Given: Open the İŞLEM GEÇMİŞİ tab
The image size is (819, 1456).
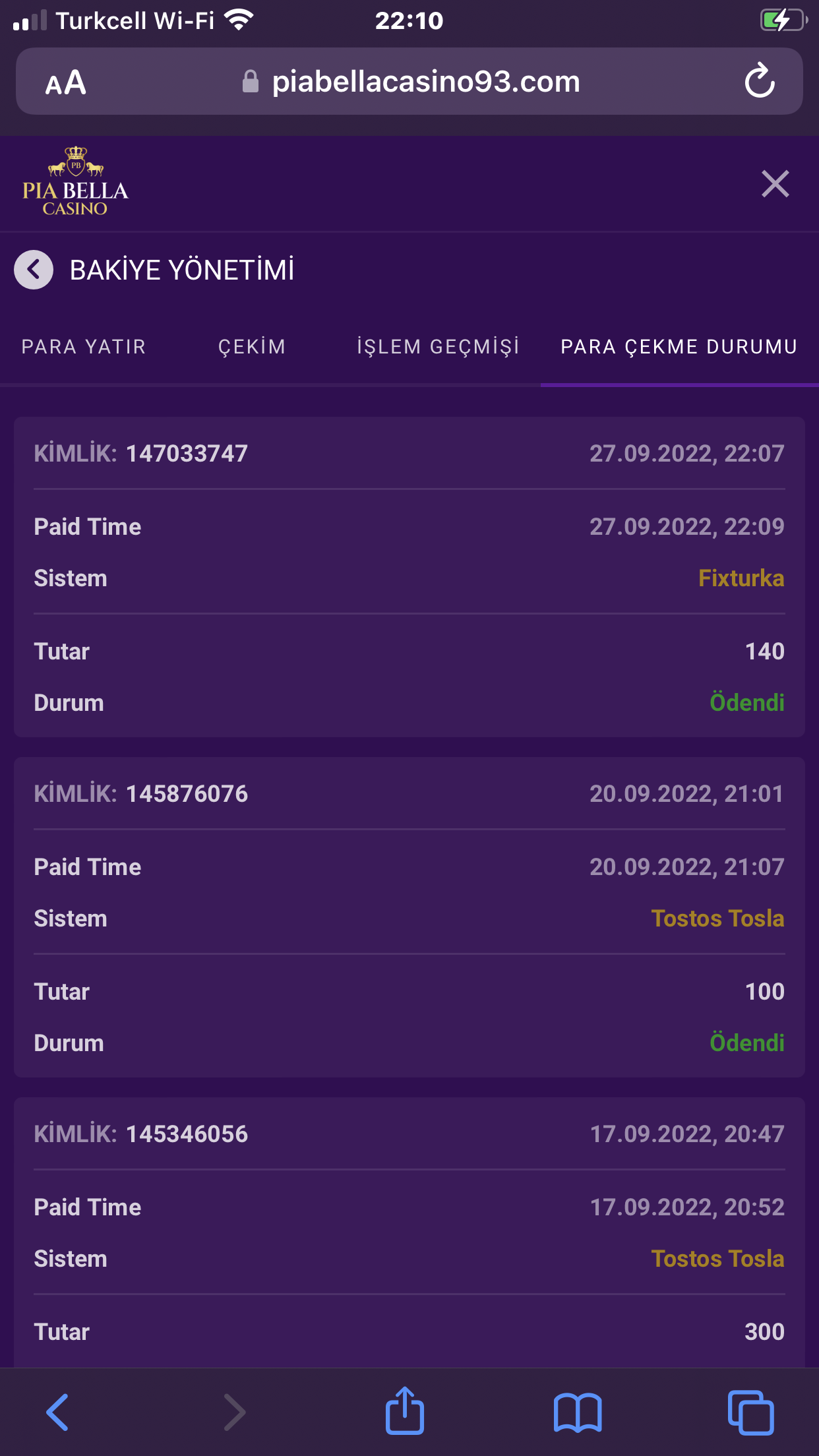Looking at the screenshot, I should 438,346.
